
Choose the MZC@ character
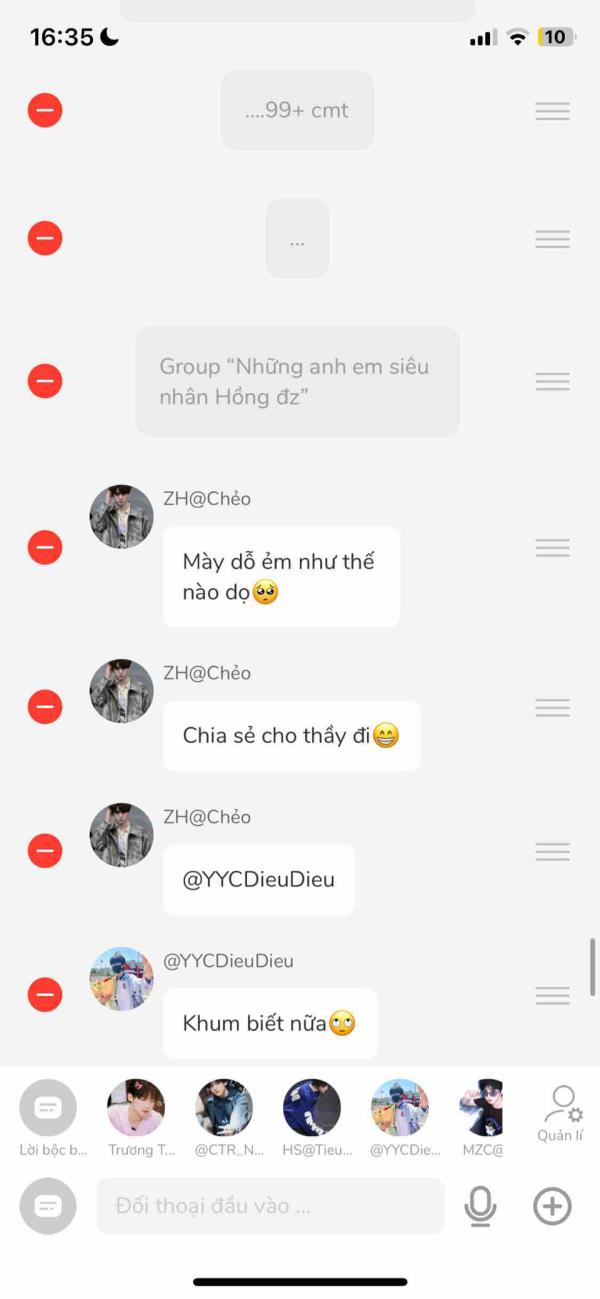click(x=481, y=1108)
